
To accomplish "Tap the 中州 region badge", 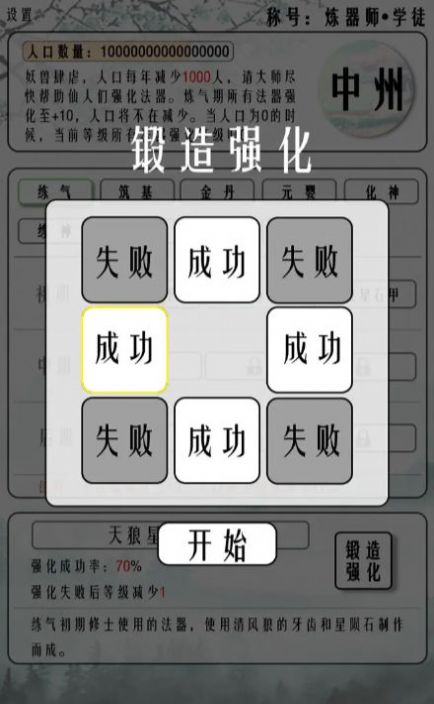I will tap(366, 89).
